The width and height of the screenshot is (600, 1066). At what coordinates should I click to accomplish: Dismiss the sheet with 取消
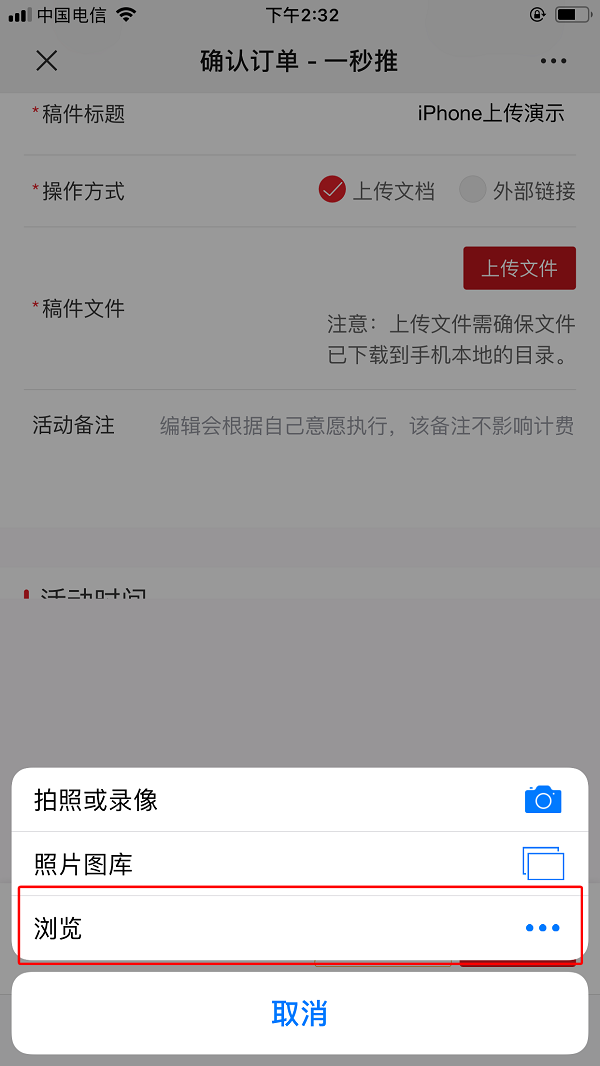tap(300, 1013)
